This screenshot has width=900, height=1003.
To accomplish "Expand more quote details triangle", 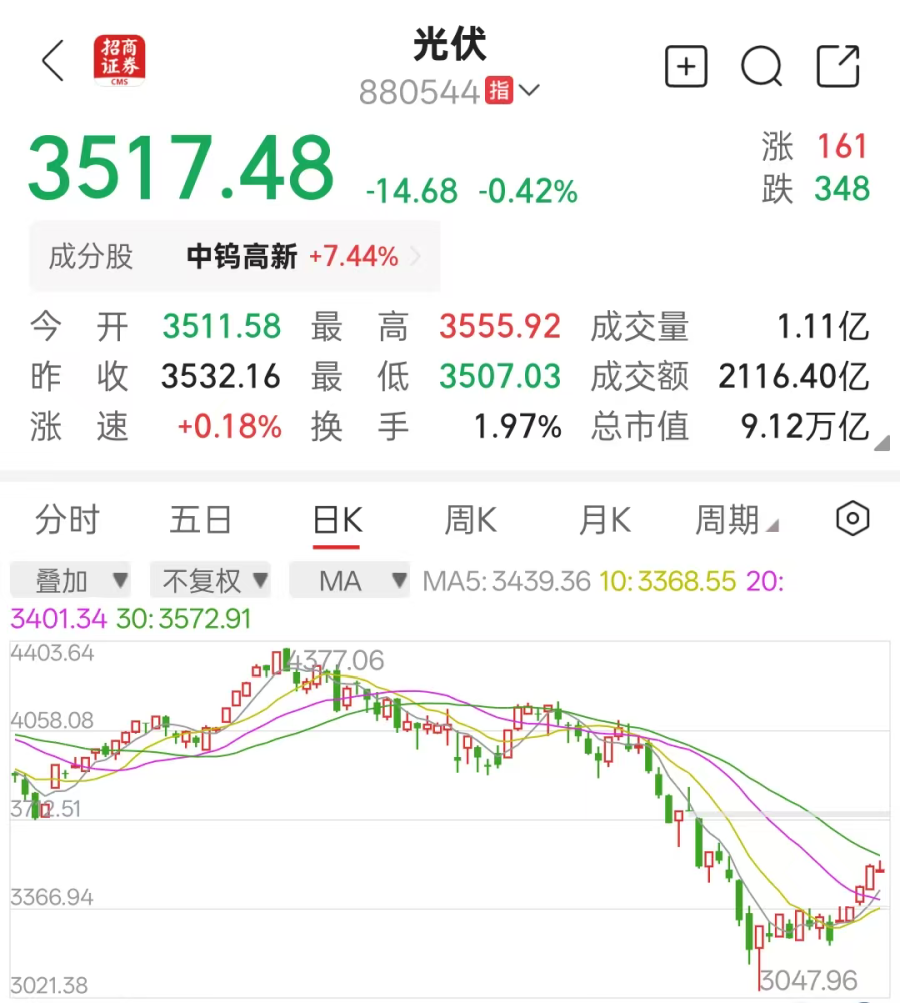I will pos(882,443).
